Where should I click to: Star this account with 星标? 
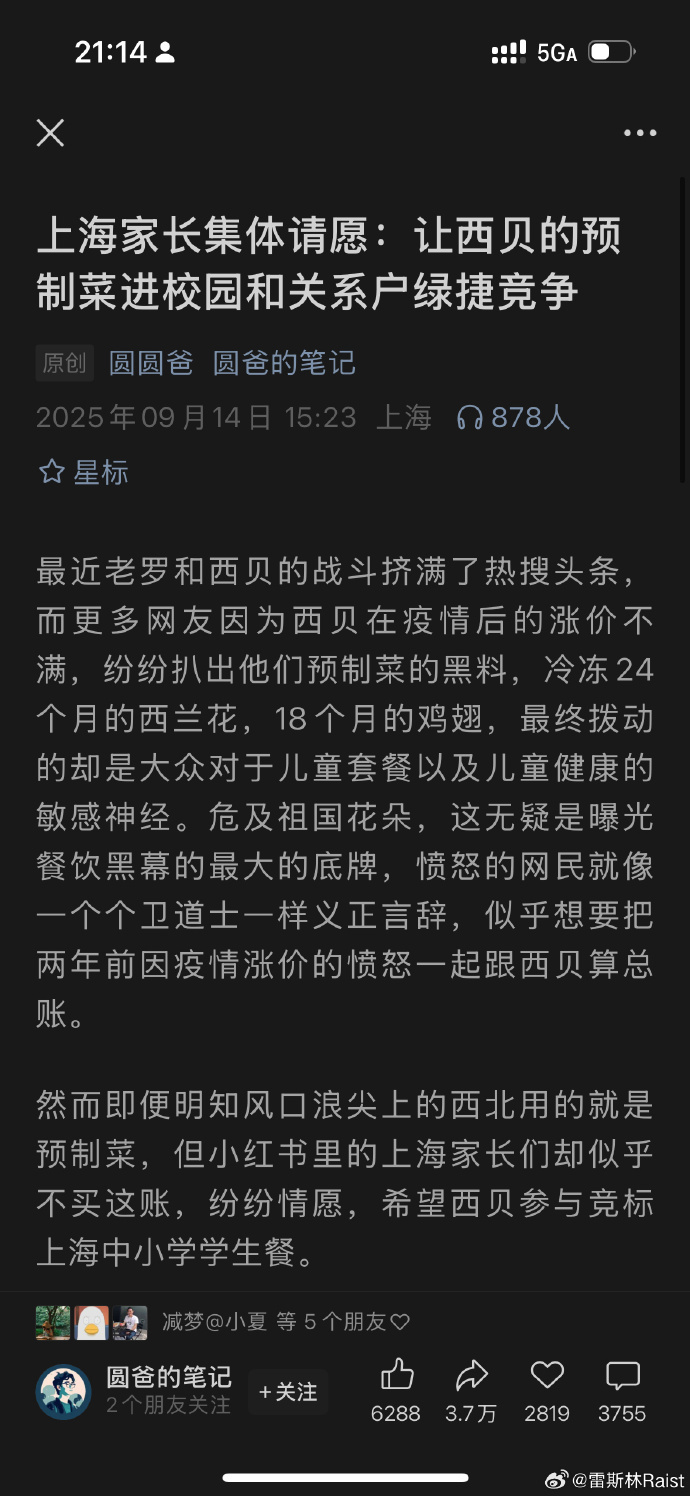pos(84,472)
